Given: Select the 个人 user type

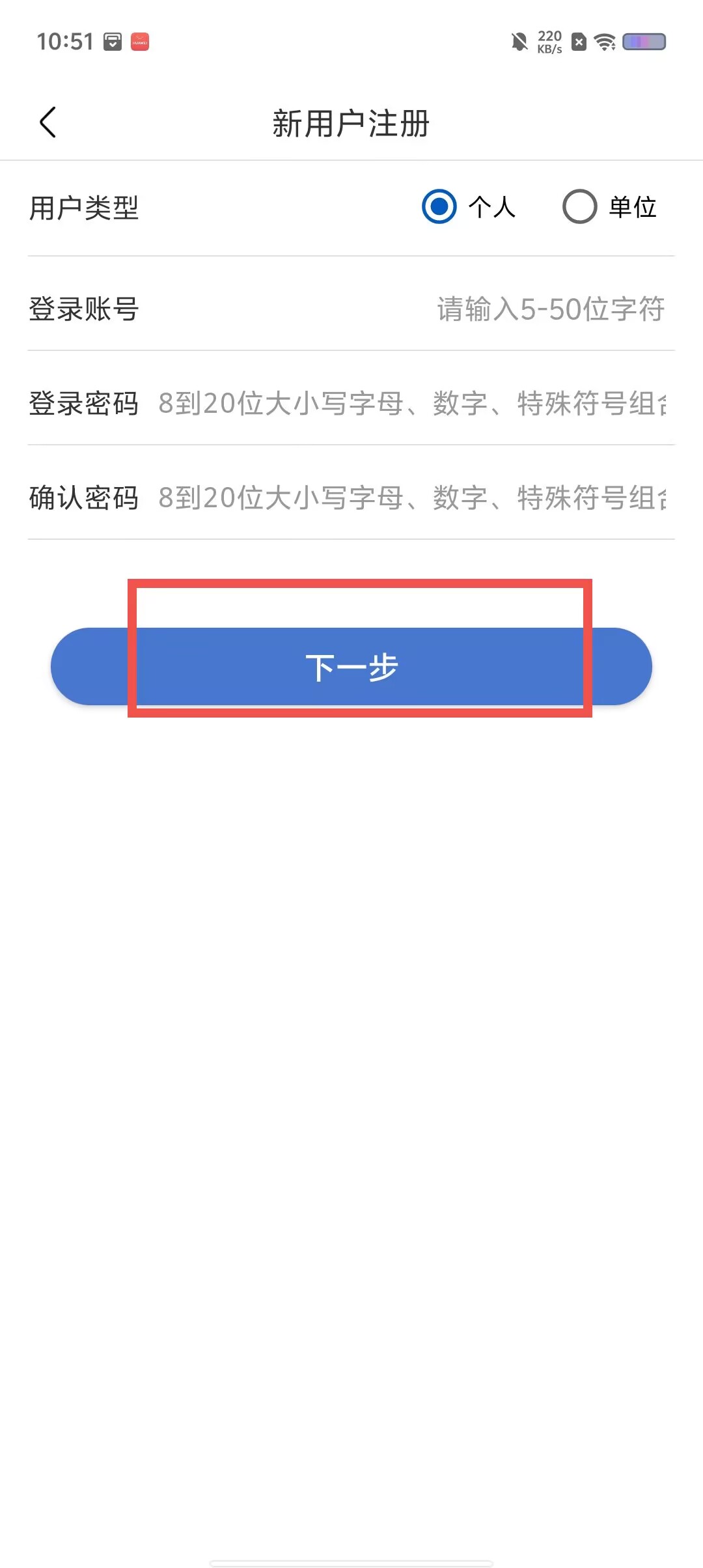Looking at the screenshot, I should point(469,207).
